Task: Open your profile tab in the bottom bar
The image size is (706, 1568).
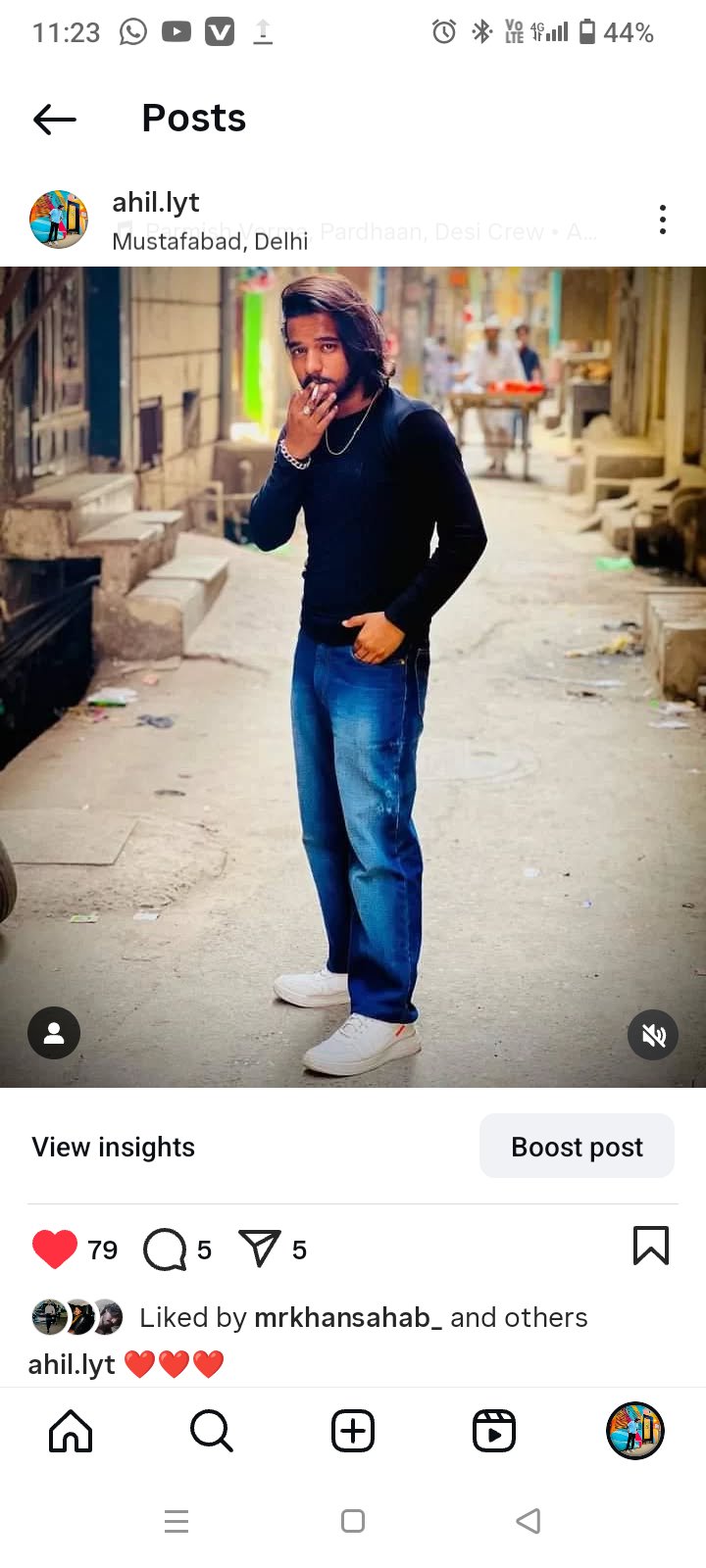Action: 635,1431
